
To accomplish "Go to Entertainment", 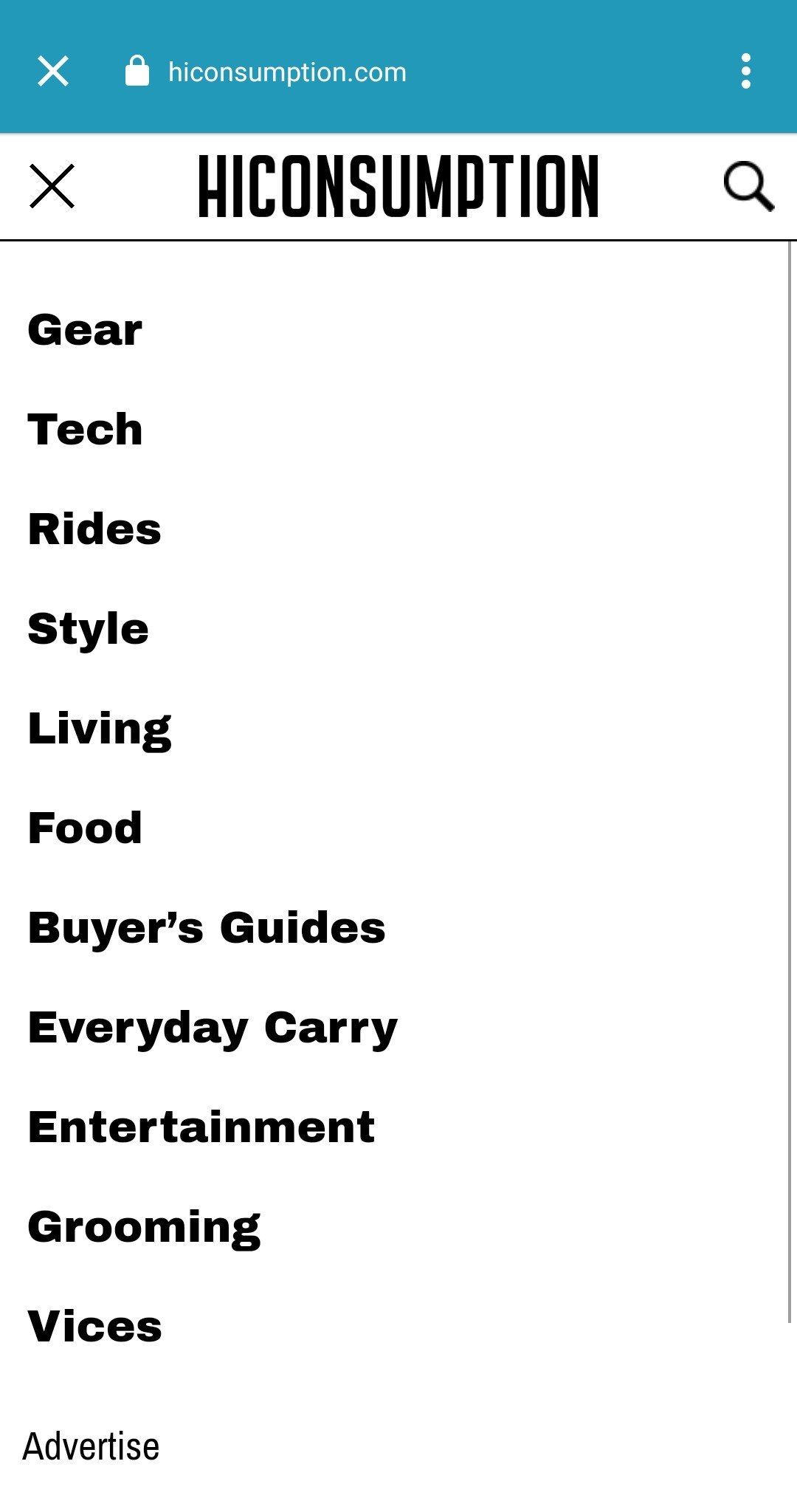I will pyautogui.click(x=201, y=1127).
